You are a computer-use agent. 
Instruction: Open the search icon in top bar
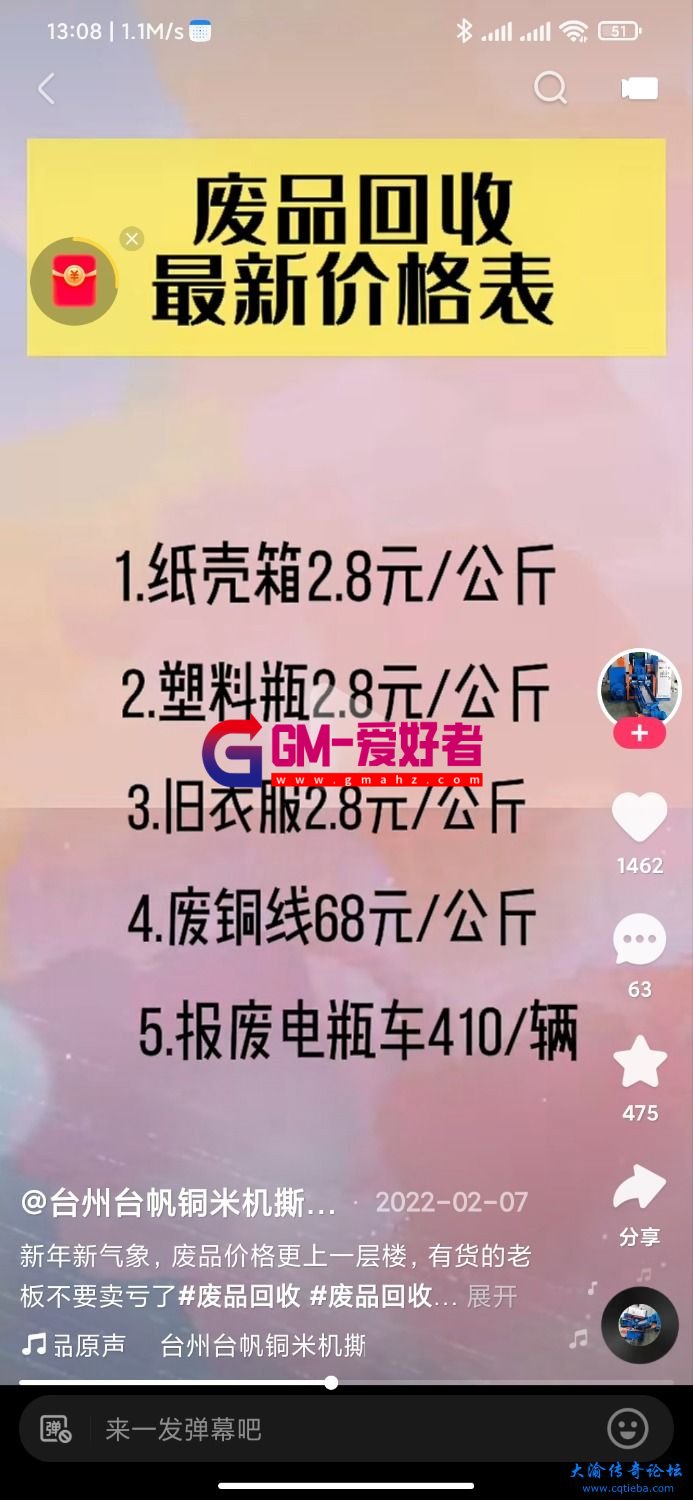[550, 89]
